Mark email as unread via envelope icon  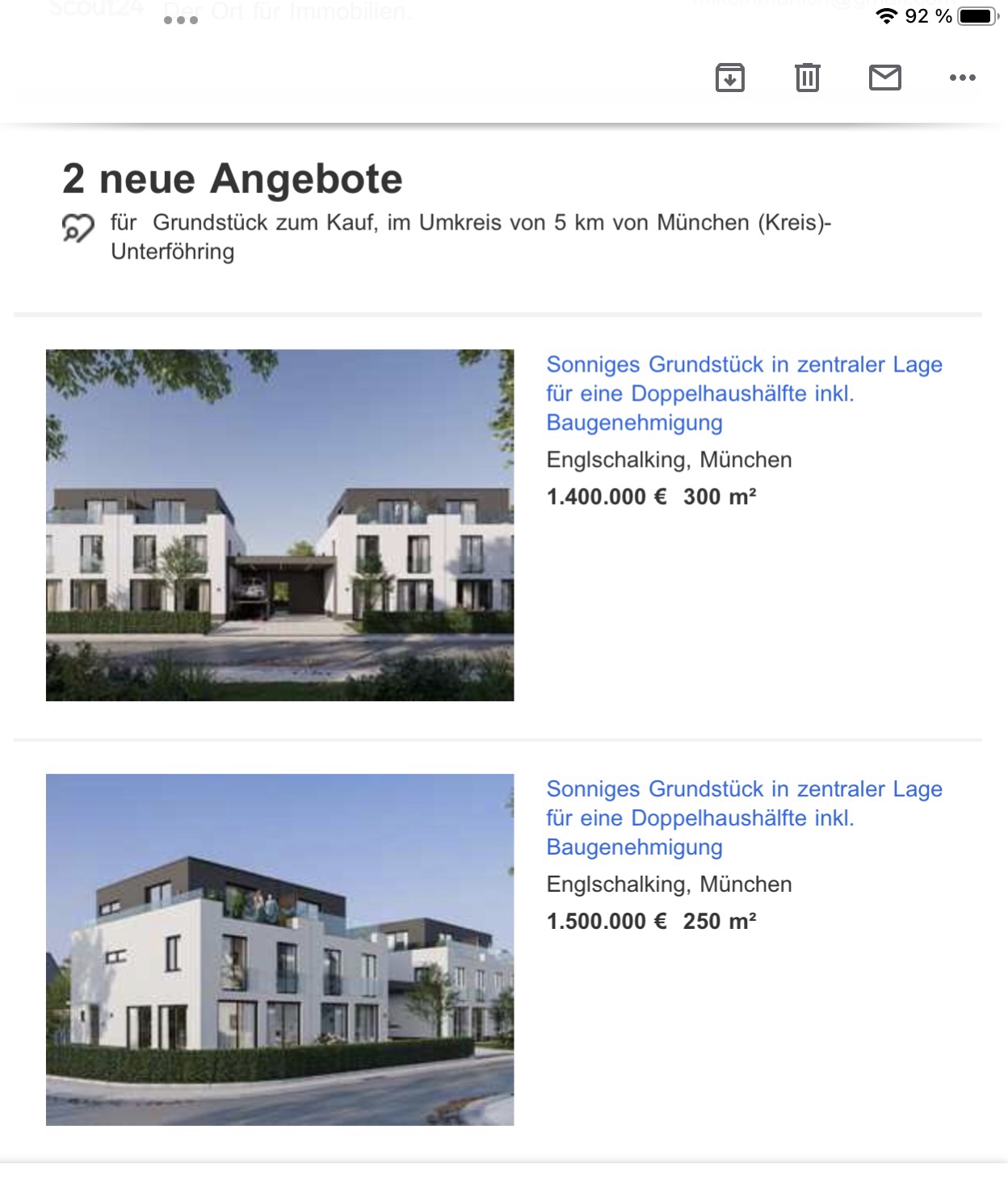pyautogui.click(x=884, y=78)
